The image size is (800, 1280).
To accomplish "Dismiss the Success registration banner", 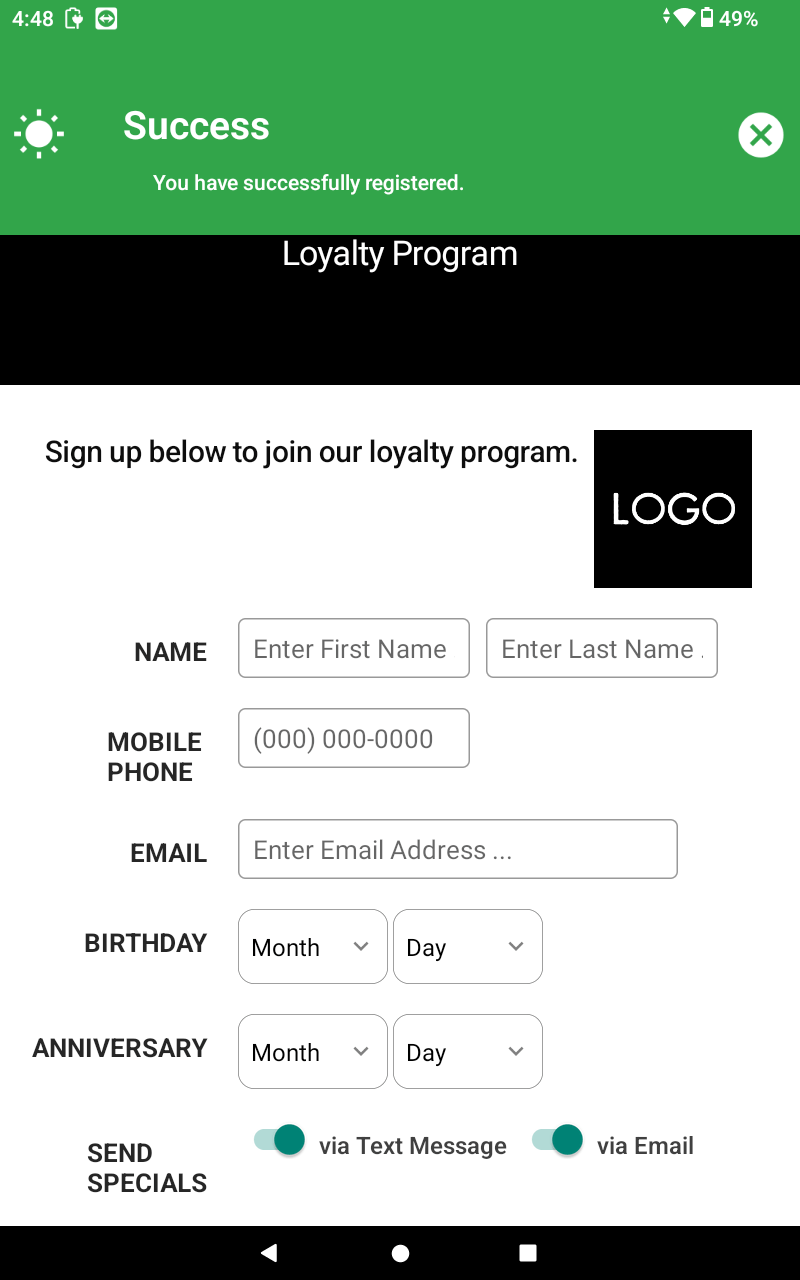I will (760, 135).
